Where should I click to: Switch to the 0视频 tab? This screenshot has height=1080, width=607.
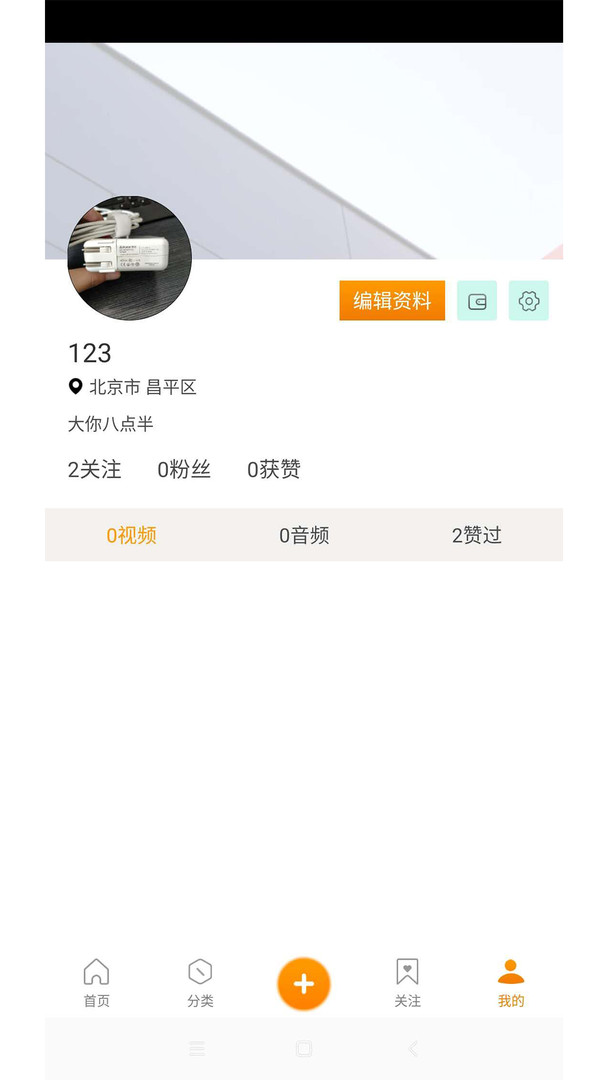coord(132,535)
